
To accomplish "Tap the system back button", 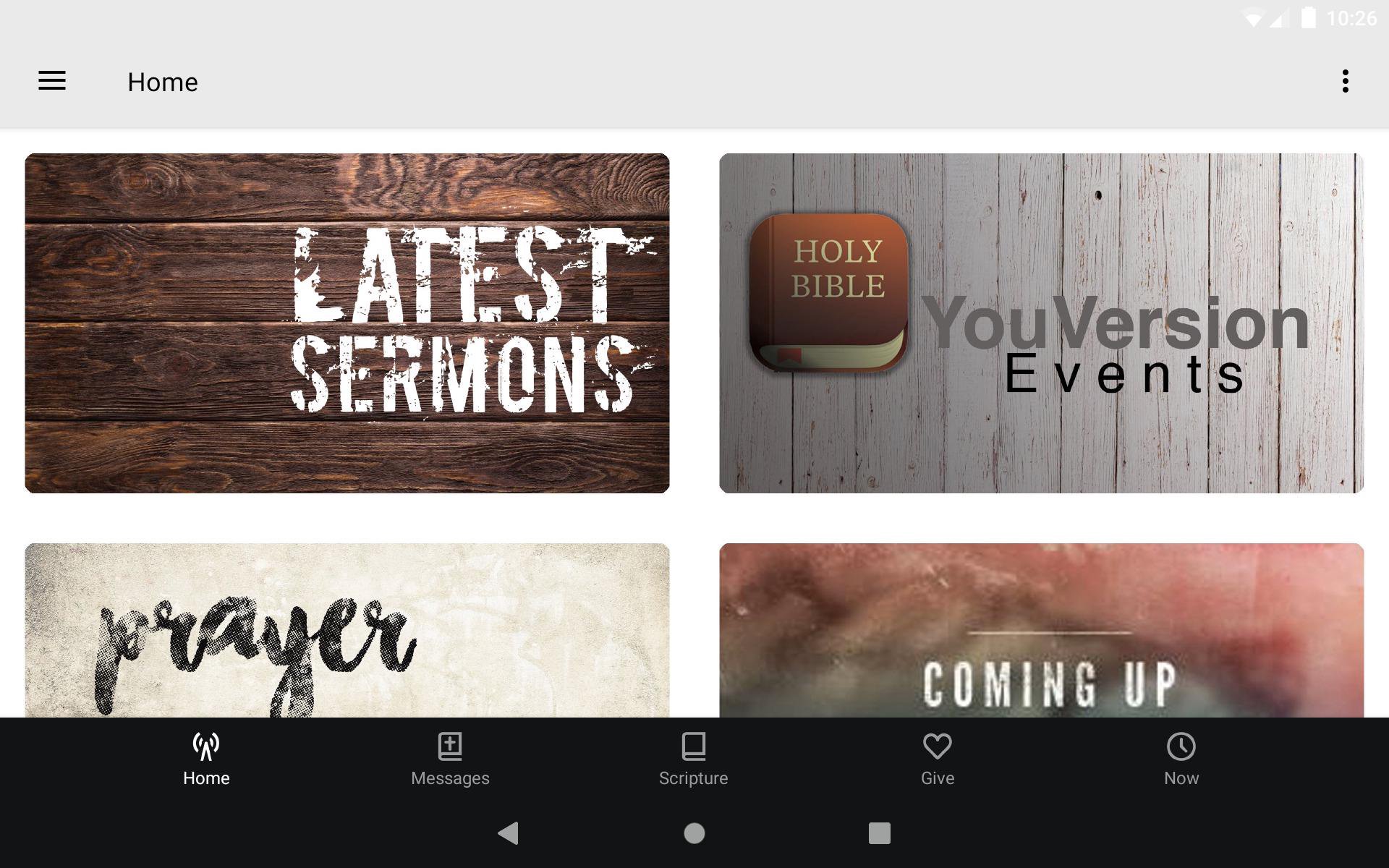I will (x=509, y=833).
